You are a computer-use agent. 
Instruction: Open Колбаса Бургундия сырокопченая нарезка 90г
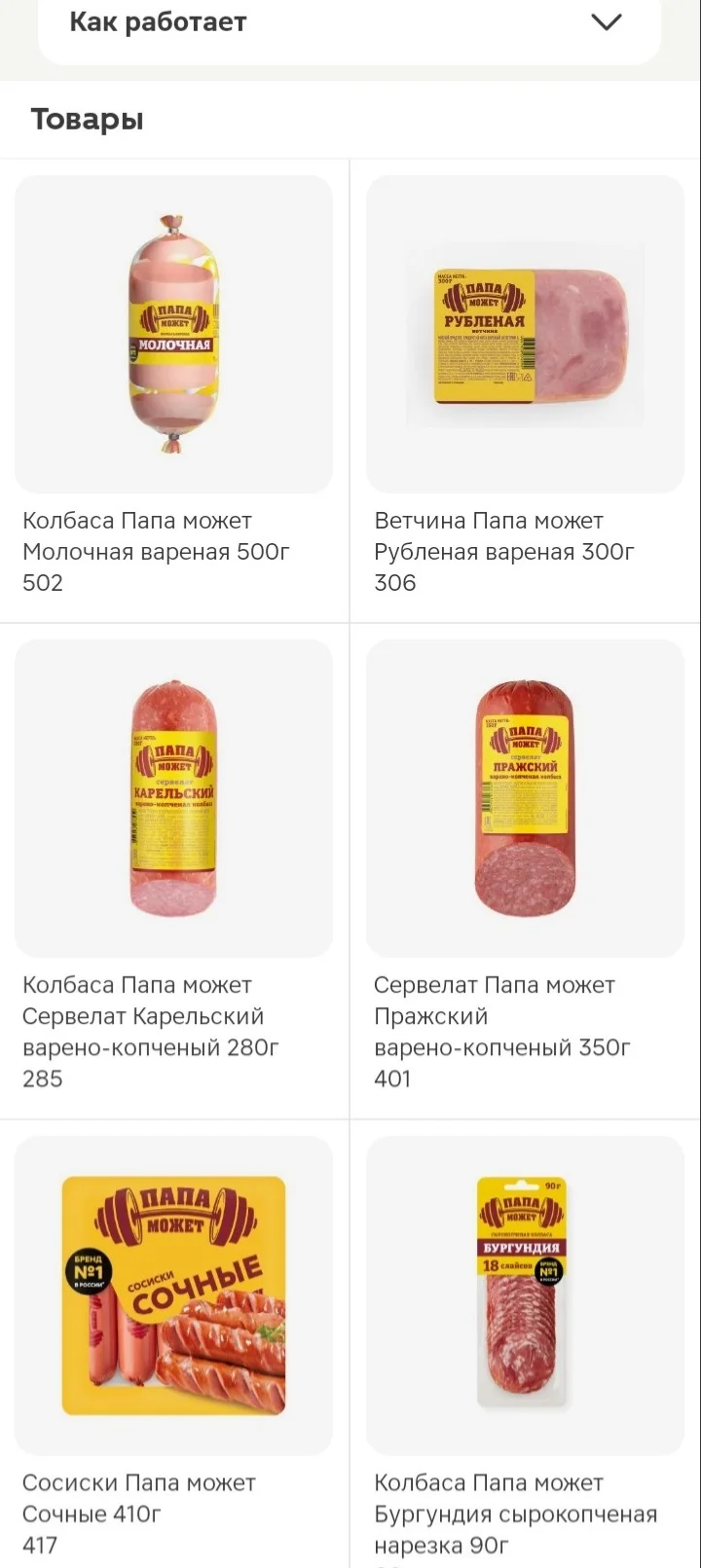click(526, 1344)
